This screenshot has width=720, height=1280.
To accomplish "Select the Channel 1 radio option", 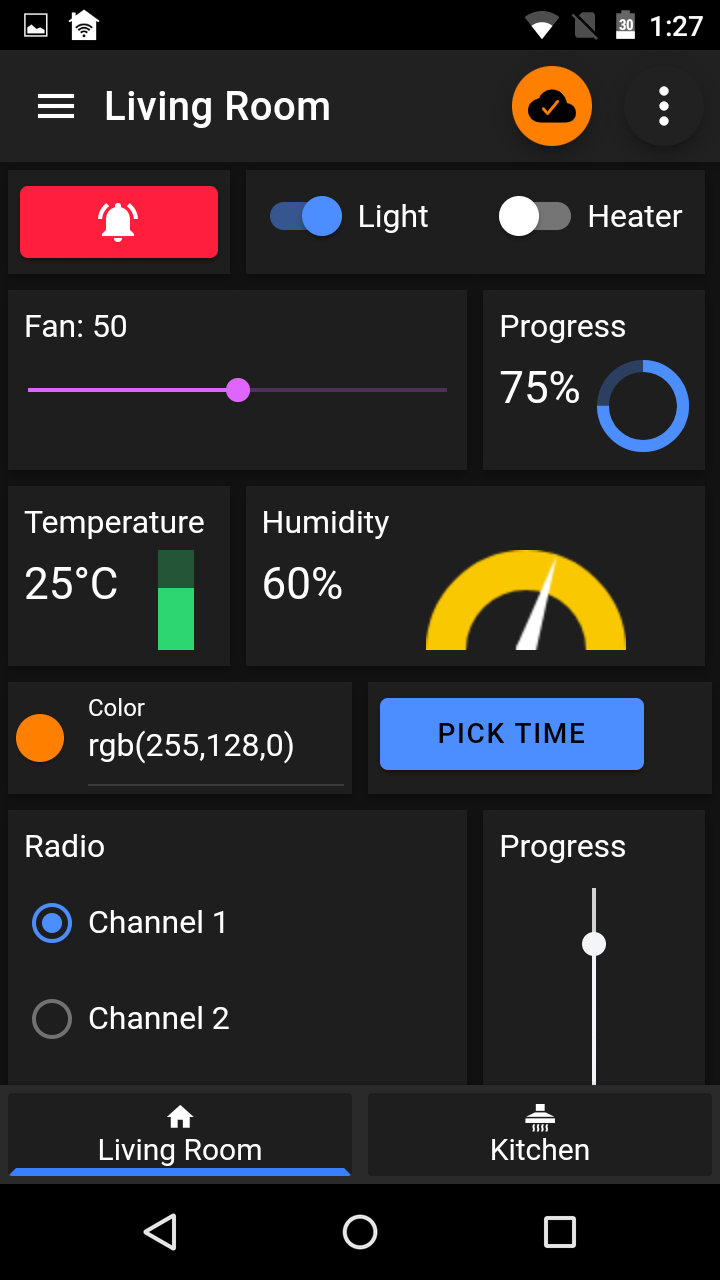I will pos(52,922).
